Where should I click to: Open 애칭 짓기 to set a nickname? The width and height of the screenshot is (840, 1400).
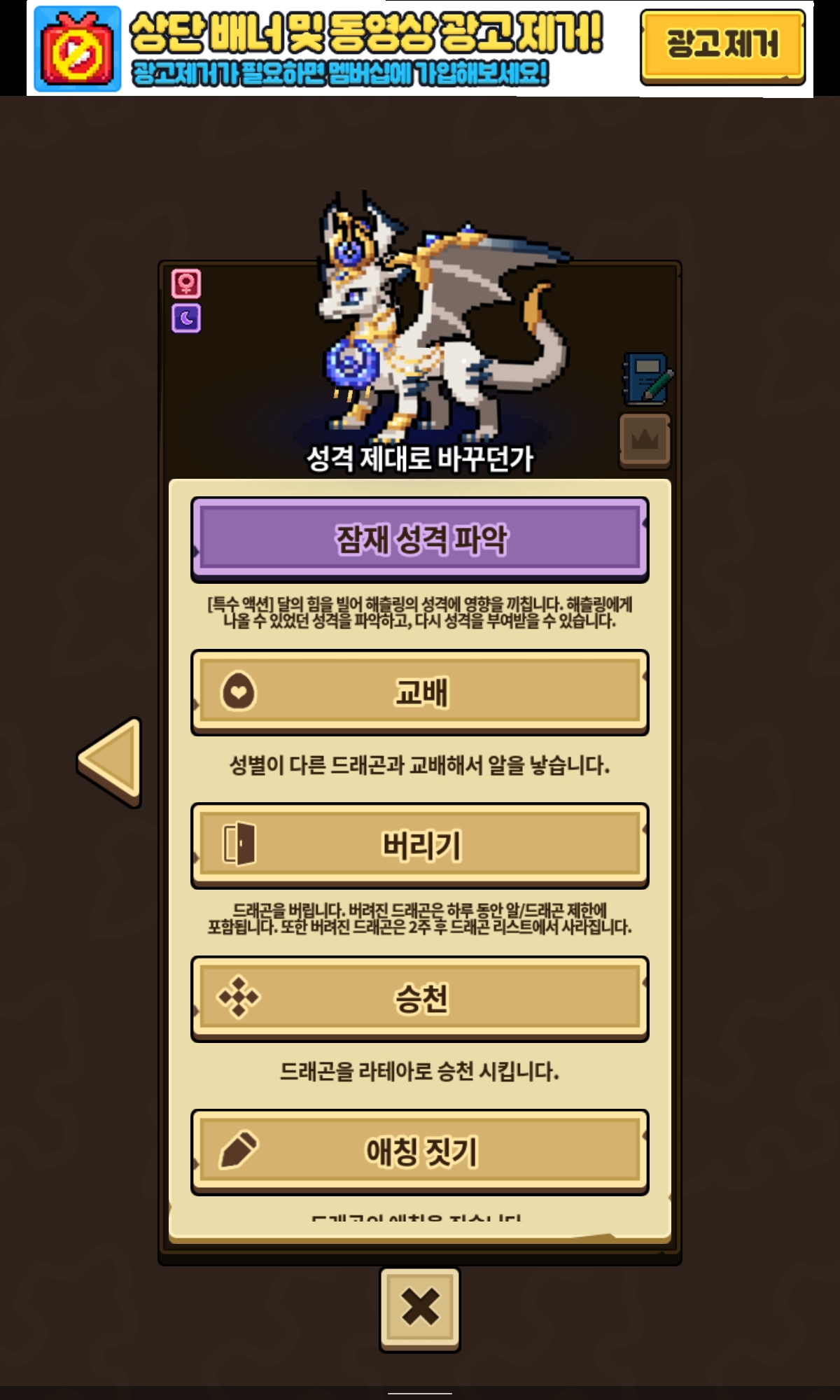point(420,1151)
